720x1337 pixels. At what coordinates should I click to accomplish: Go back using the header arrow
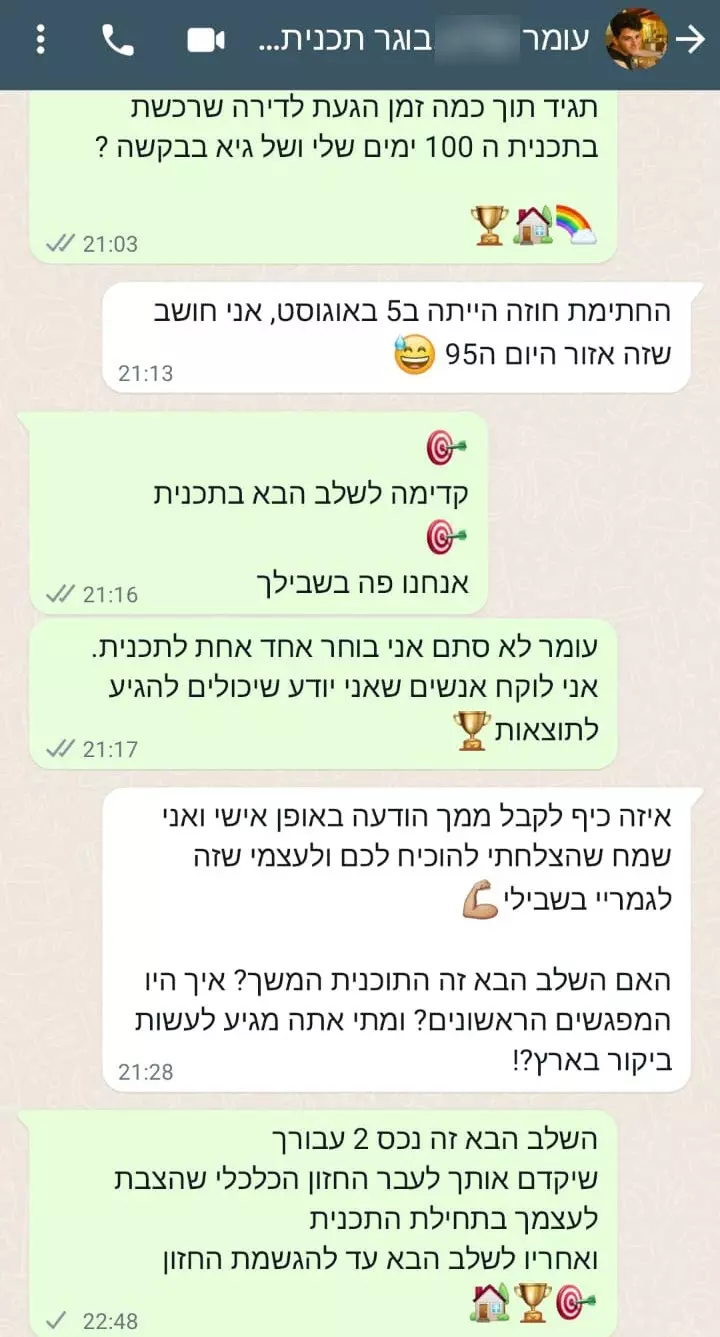click(x=691, y=39)
